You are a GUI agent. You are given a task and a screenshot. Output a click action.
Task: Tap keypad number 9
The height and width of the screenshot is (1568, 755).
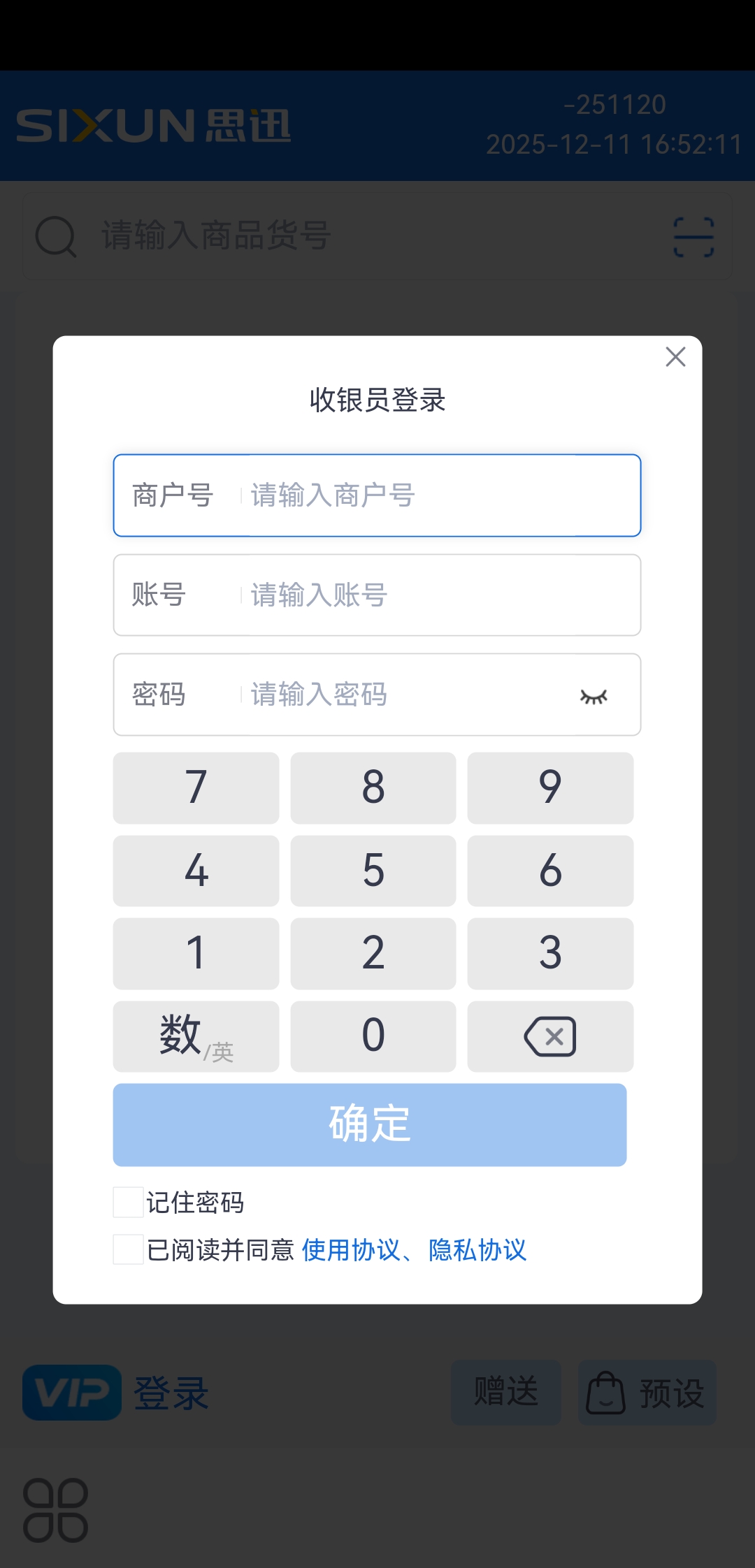click(550, 787)
